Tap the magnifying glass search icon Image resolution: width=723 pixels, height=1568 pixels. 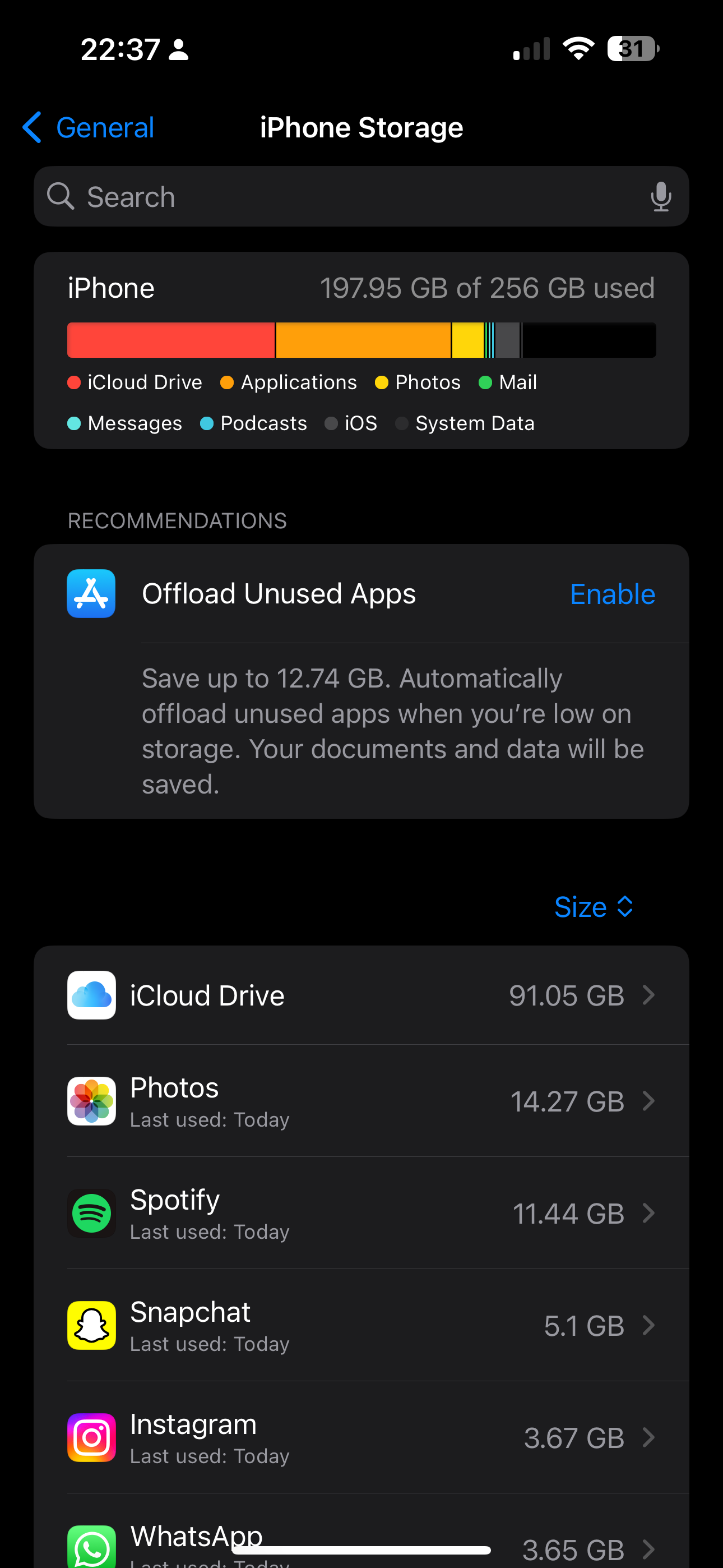pyautogui.click(x=61, y=196)
